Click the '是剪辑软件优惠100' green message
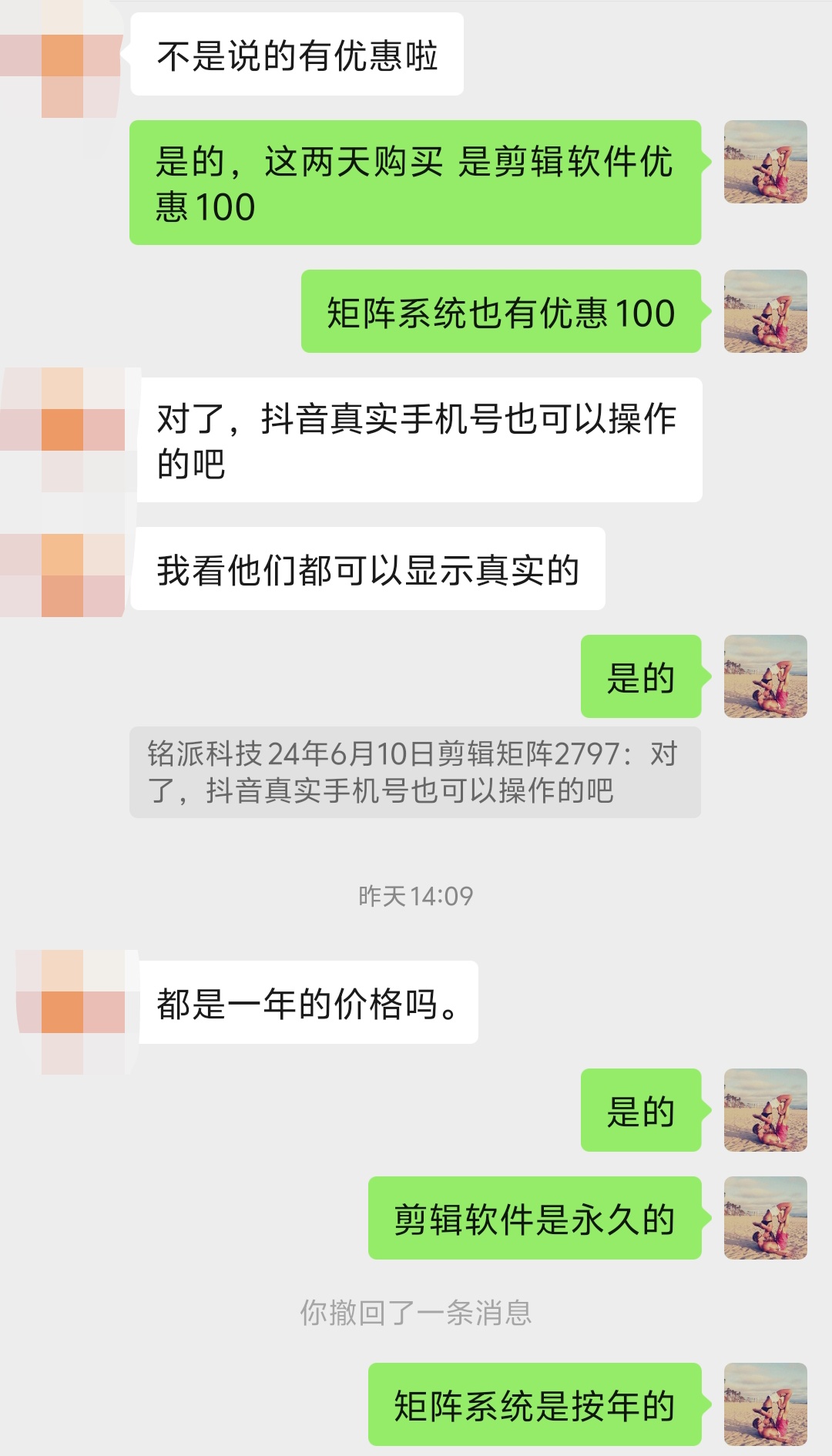Image resolution: width=832 pixels, height=1456 pixels. (x=420, y=181)
